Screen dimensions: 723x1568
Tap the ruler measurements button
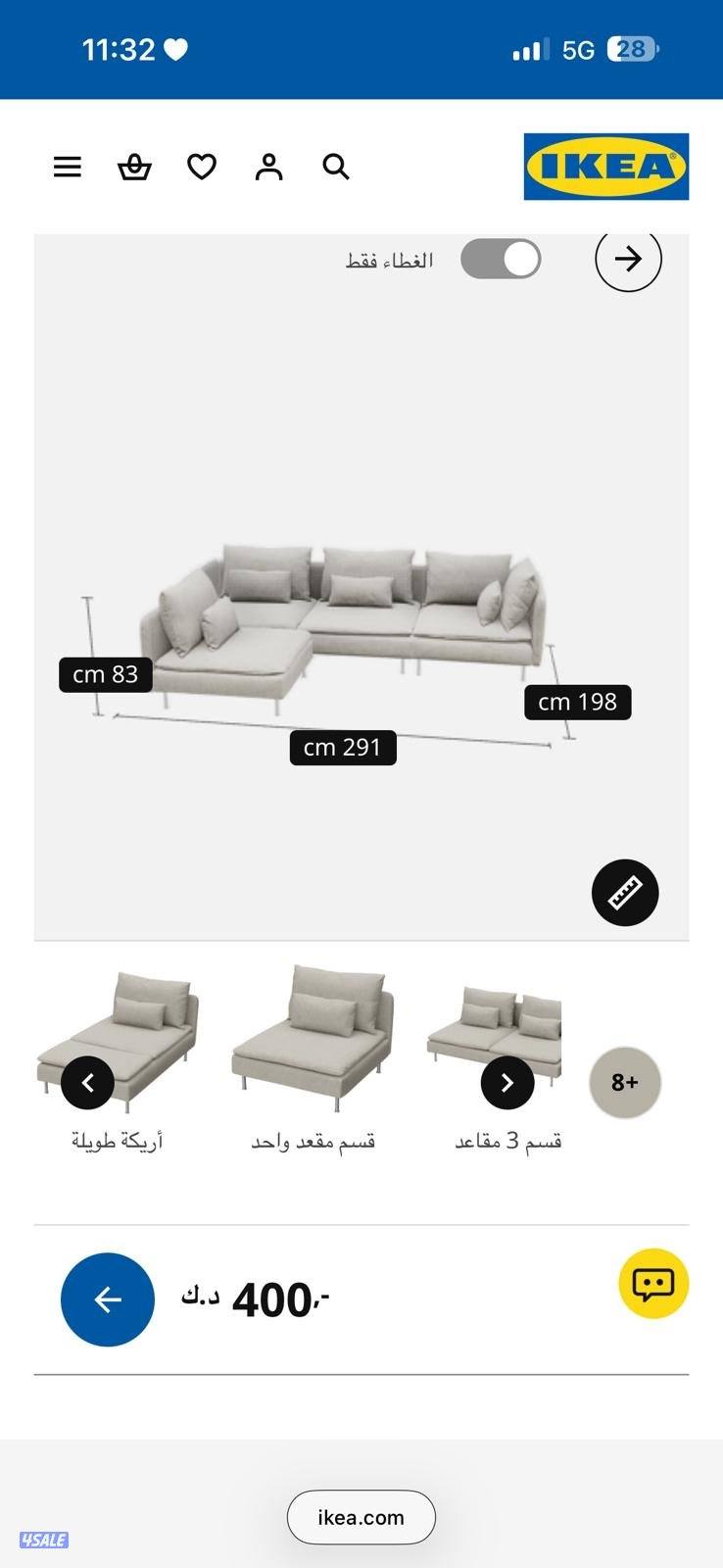click(625, 893)
